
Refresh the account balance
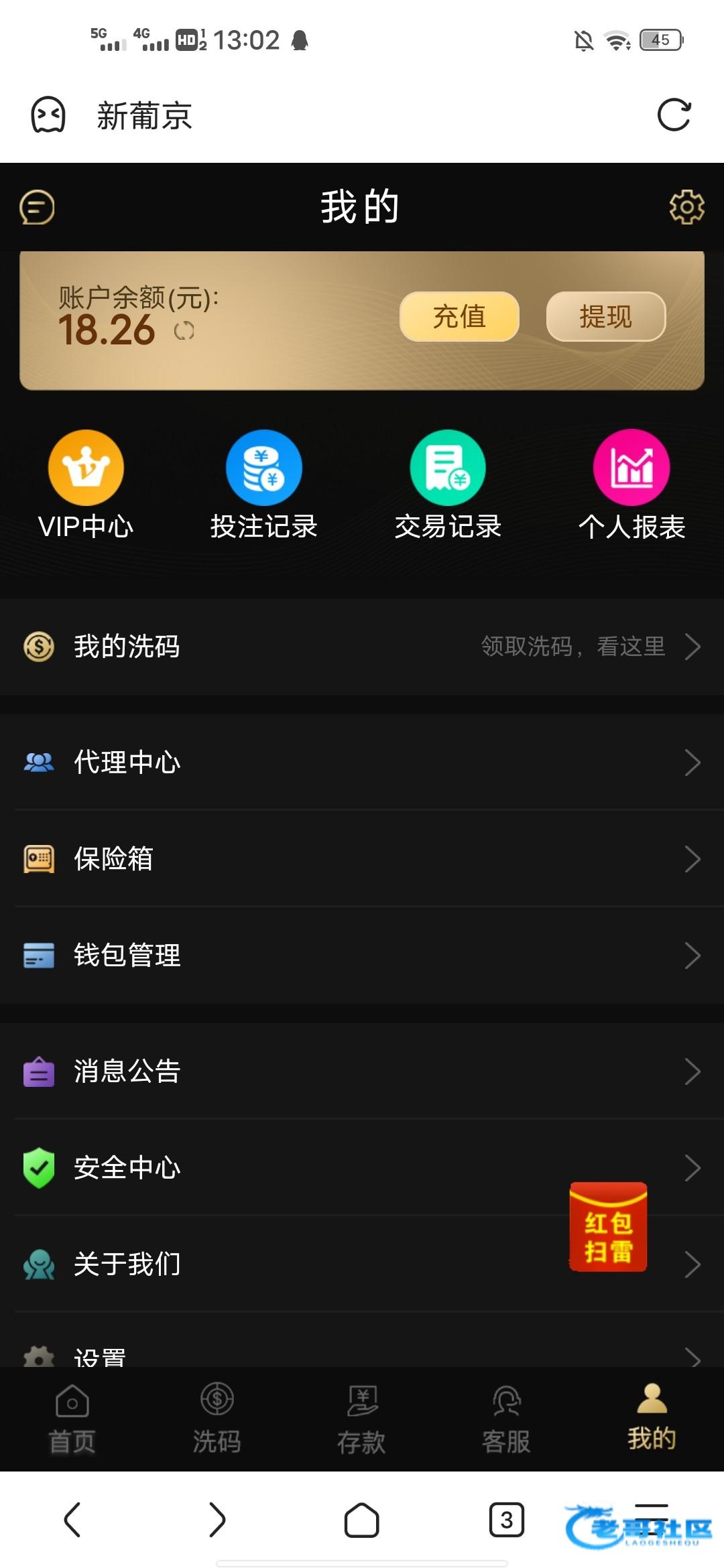(x=184, y=331)
